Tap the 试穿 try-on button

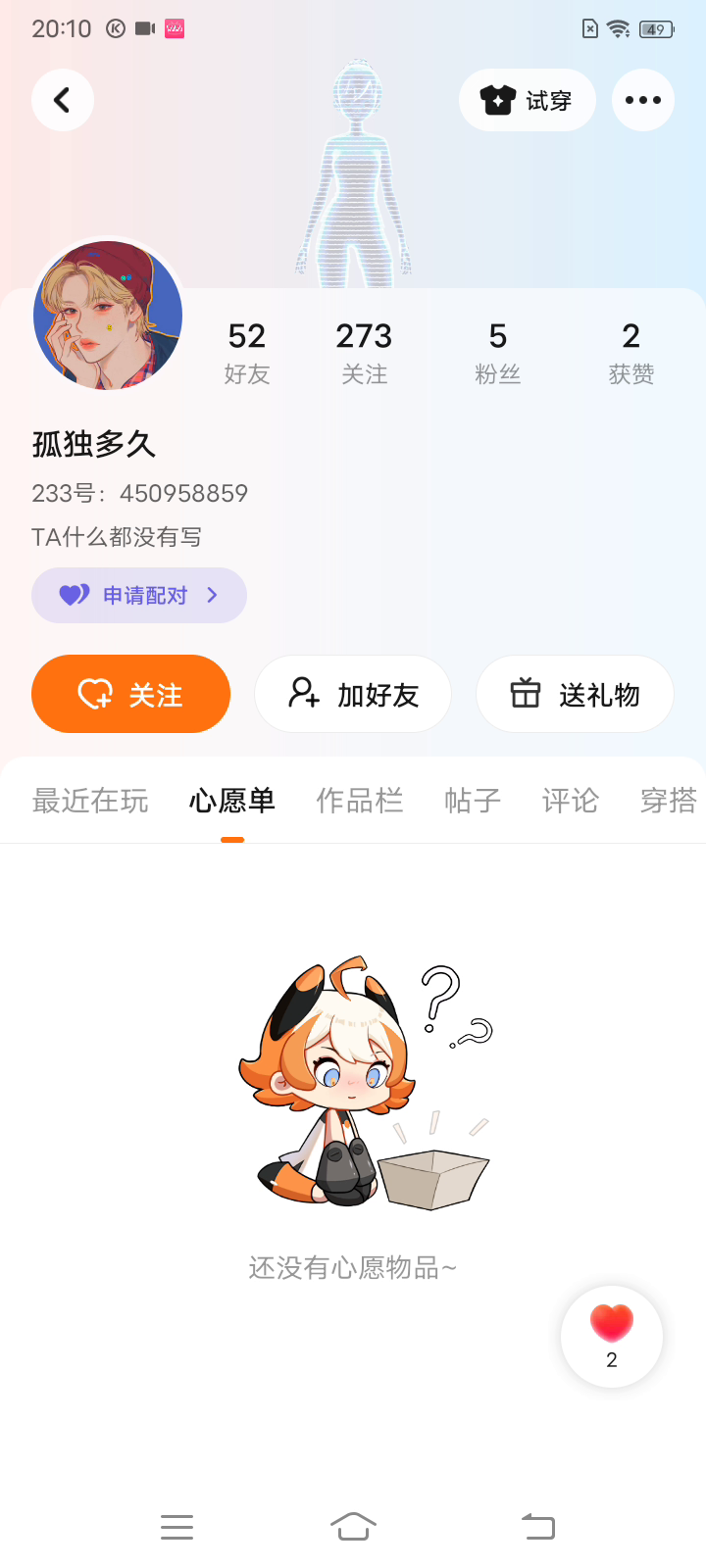coord(528,100)
